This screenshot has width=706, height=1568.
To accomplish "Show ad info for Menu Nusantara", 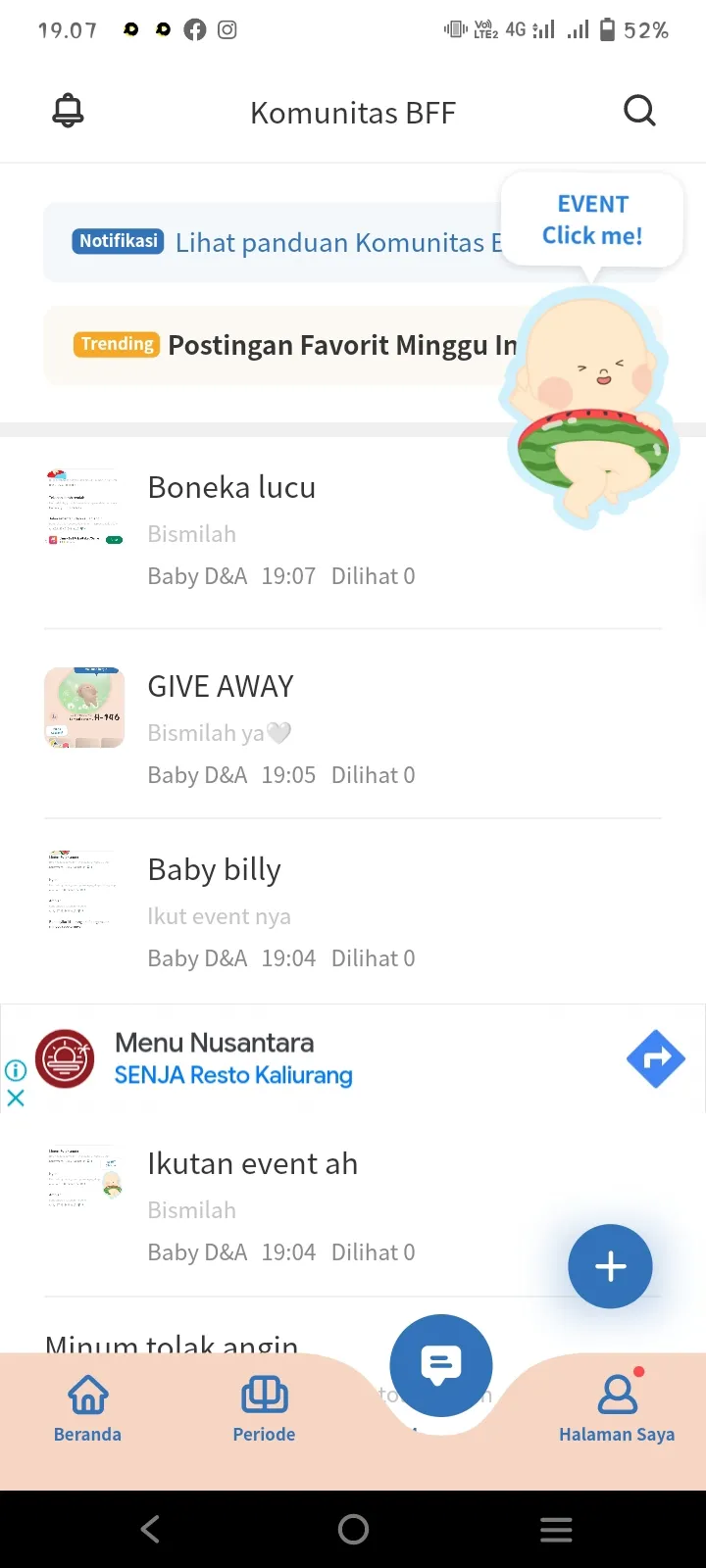I will [16, 1070].
